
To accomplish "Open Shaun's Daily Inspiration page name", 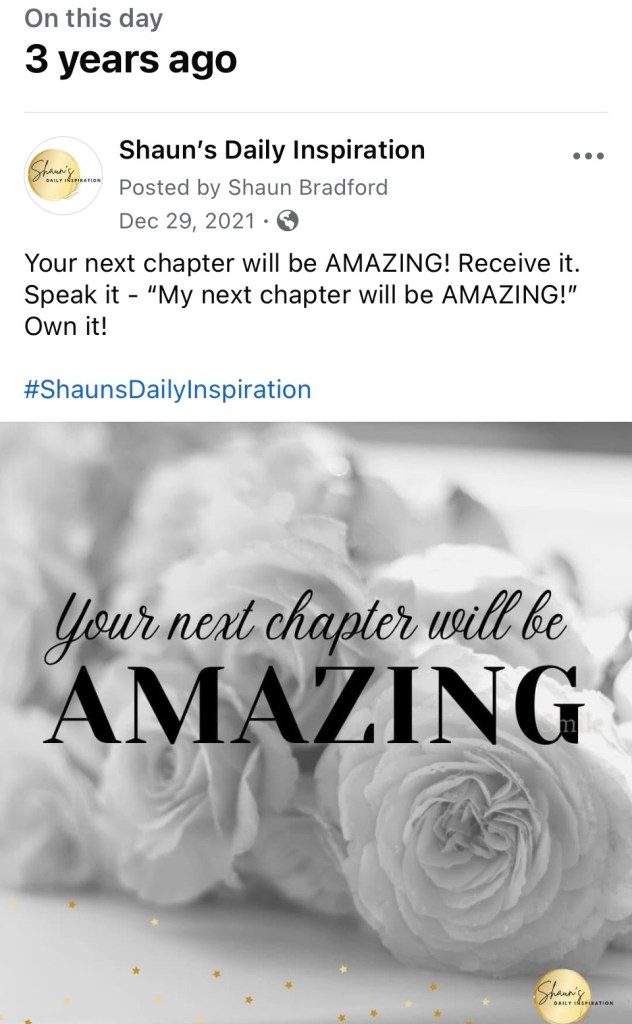I will point(271,150).
